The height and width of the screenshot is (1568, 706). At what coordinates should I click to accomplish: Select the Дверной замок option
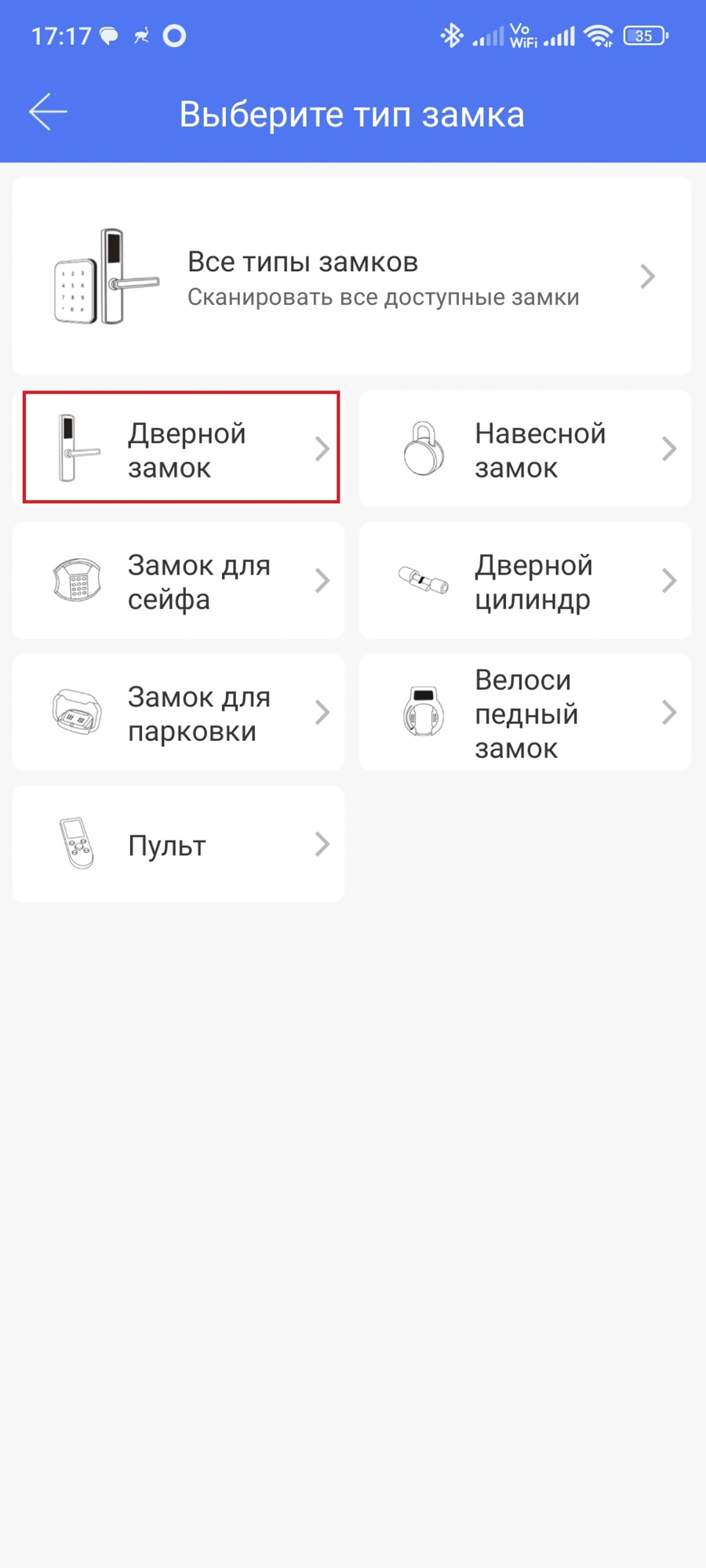(179, 448)
